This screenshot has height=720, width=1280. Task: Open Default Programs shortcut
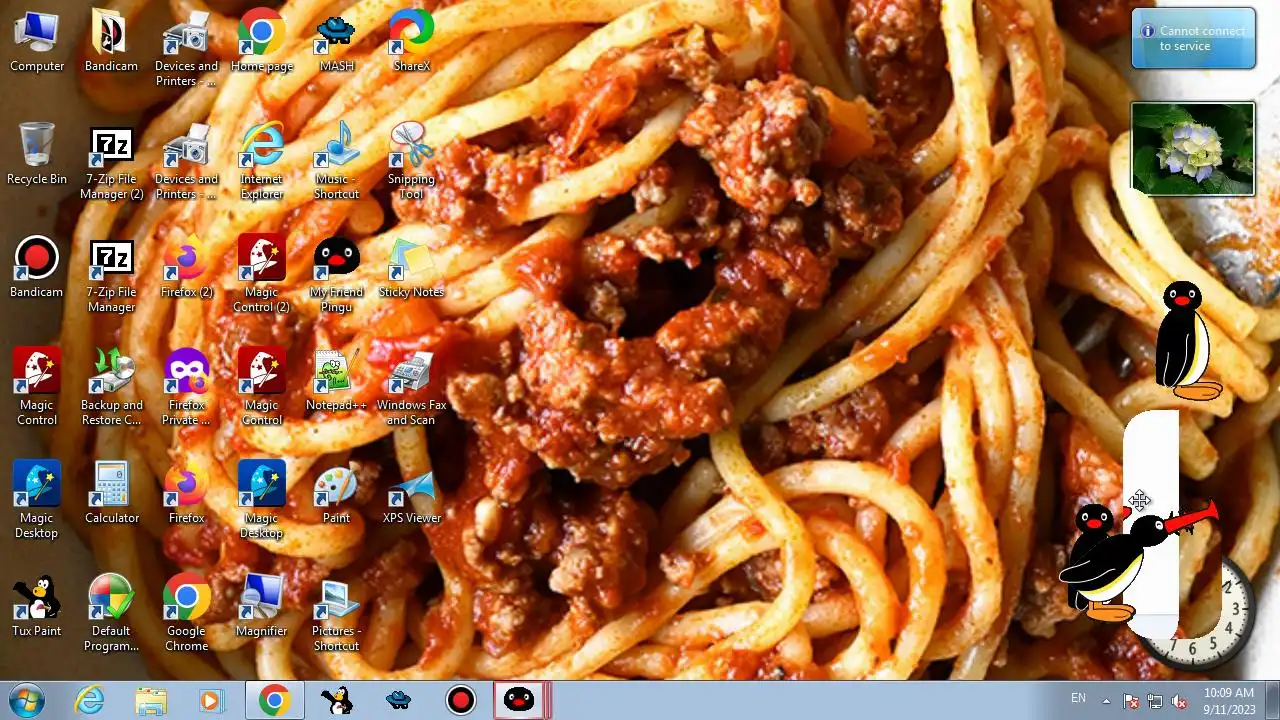(x=111, y=598)
